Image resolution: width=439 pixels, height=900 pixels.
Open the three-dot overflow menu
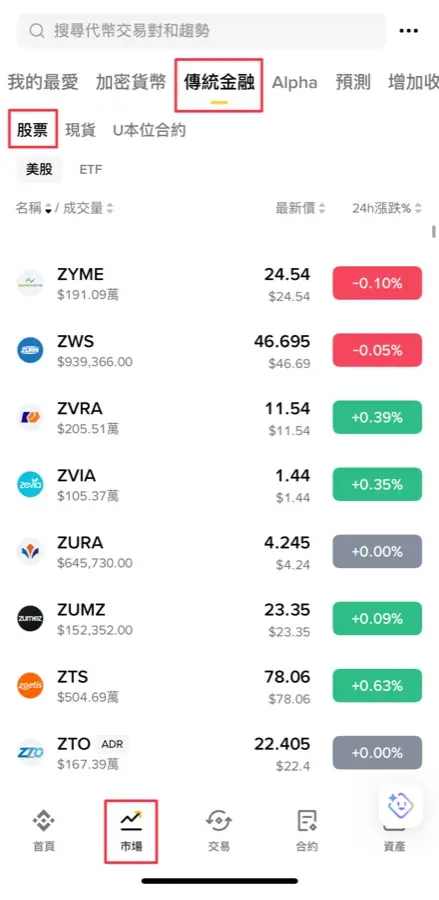(x=409, y=31)
